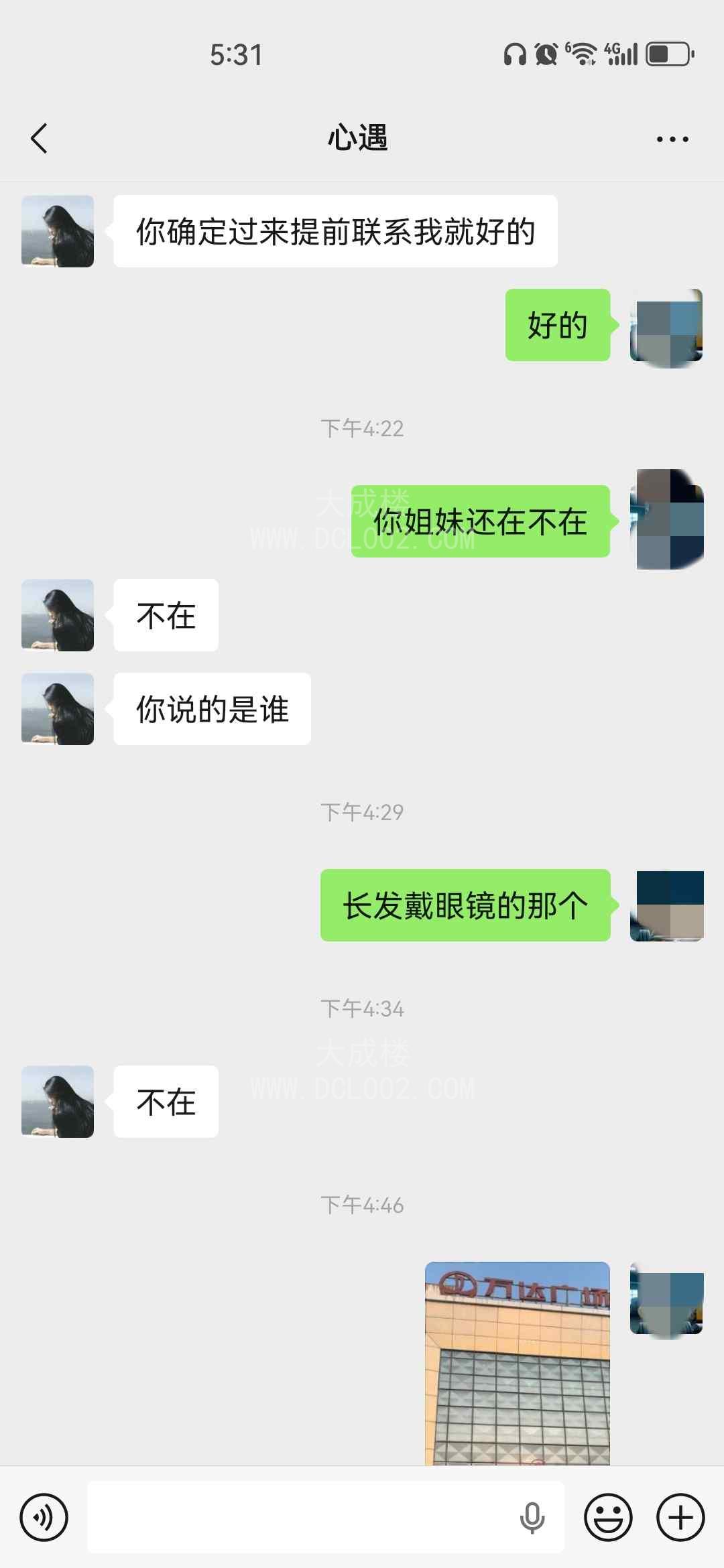The width and height of the screenshot is (724, 1568).
Task: Tap the 好的 green message bubble
Action: click(x=558, y=325)
